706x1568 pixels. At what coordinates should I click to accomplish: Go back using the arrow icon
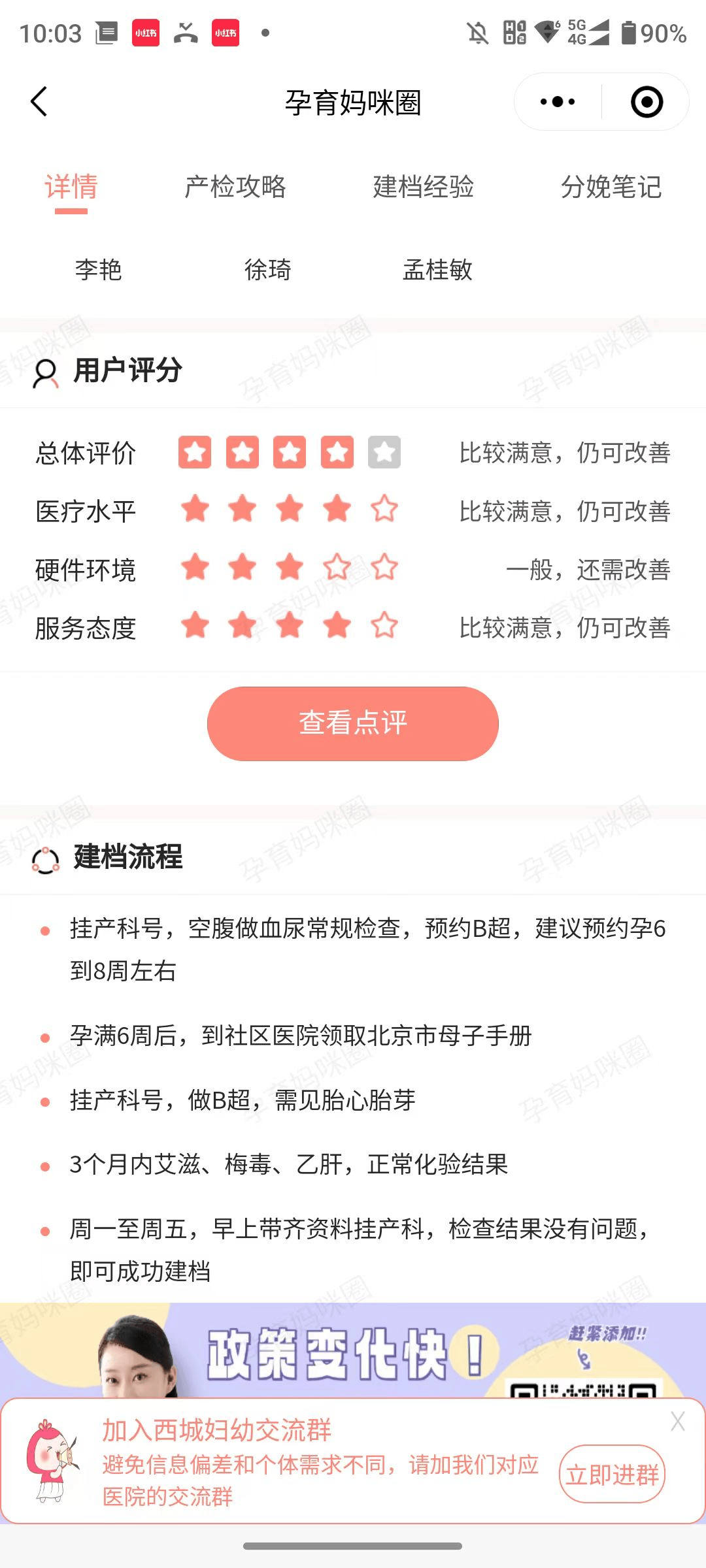click(x=39, y=102)
